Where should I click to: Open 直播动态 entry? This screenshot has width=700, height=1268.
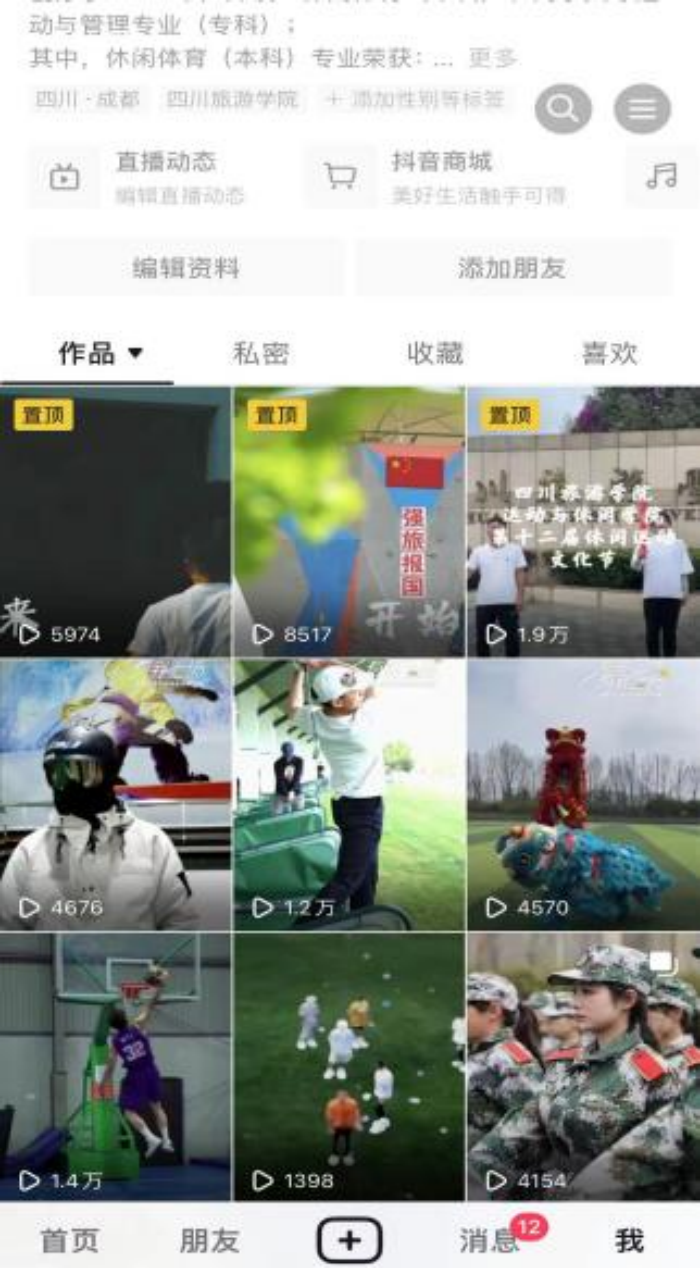165,176
